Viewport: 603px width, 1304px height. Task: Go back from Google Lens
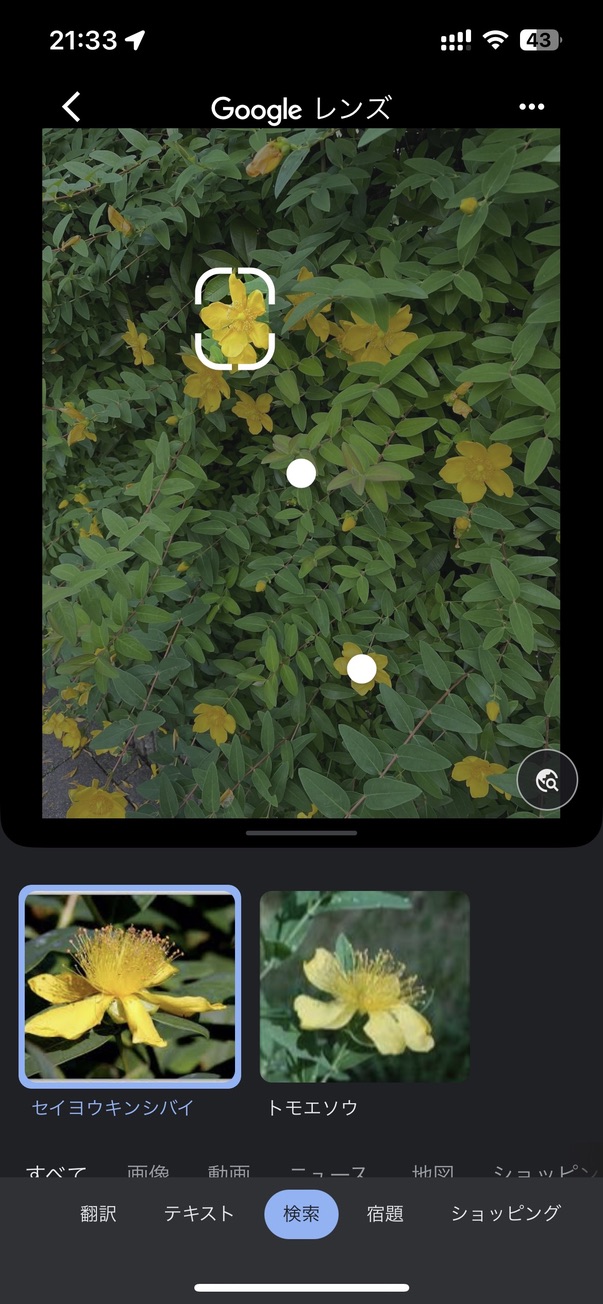(x=71, y=107)
